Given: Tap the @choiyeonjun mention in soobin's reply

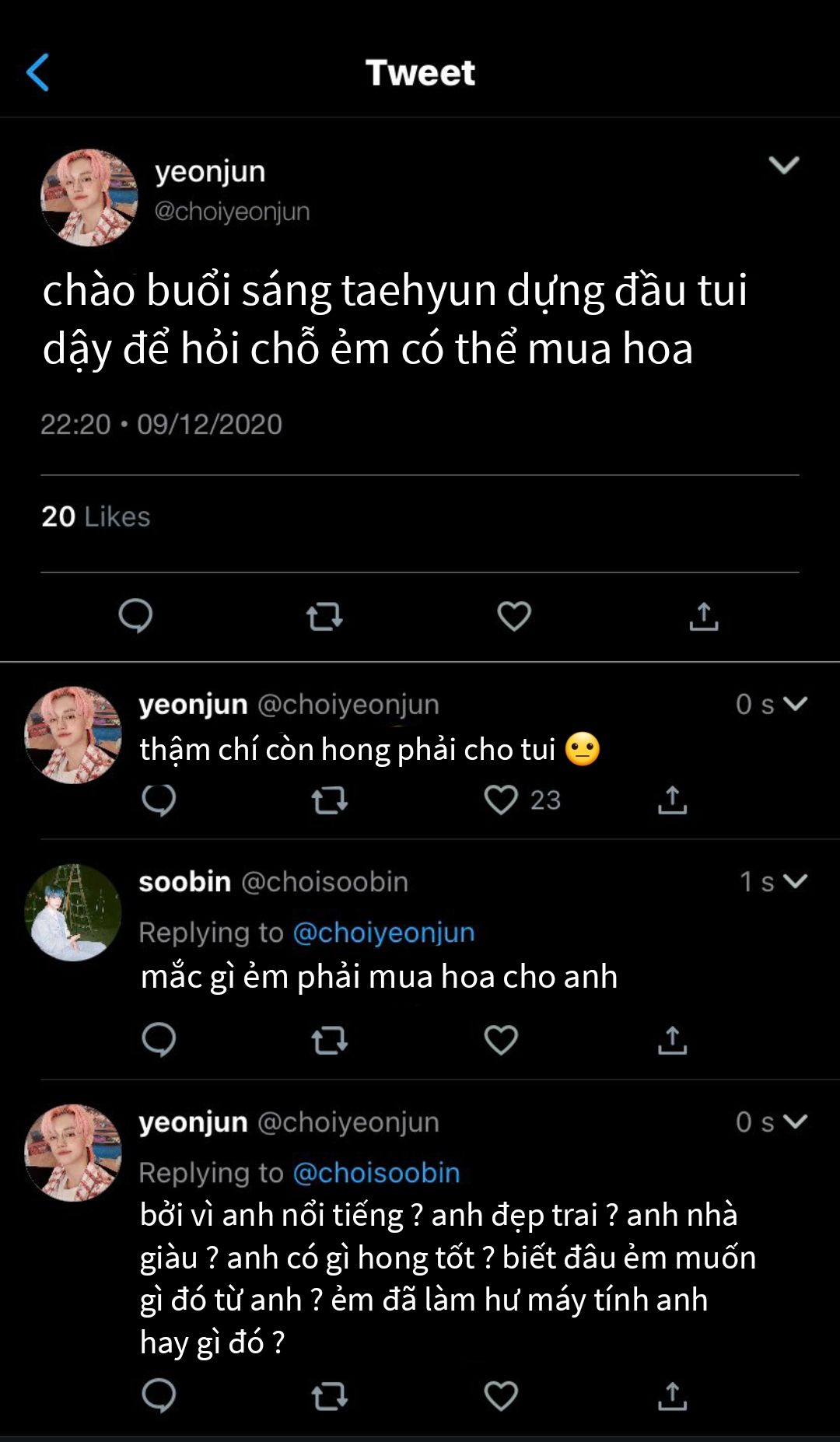Looking at the screenshot, I should click(384, 932).
